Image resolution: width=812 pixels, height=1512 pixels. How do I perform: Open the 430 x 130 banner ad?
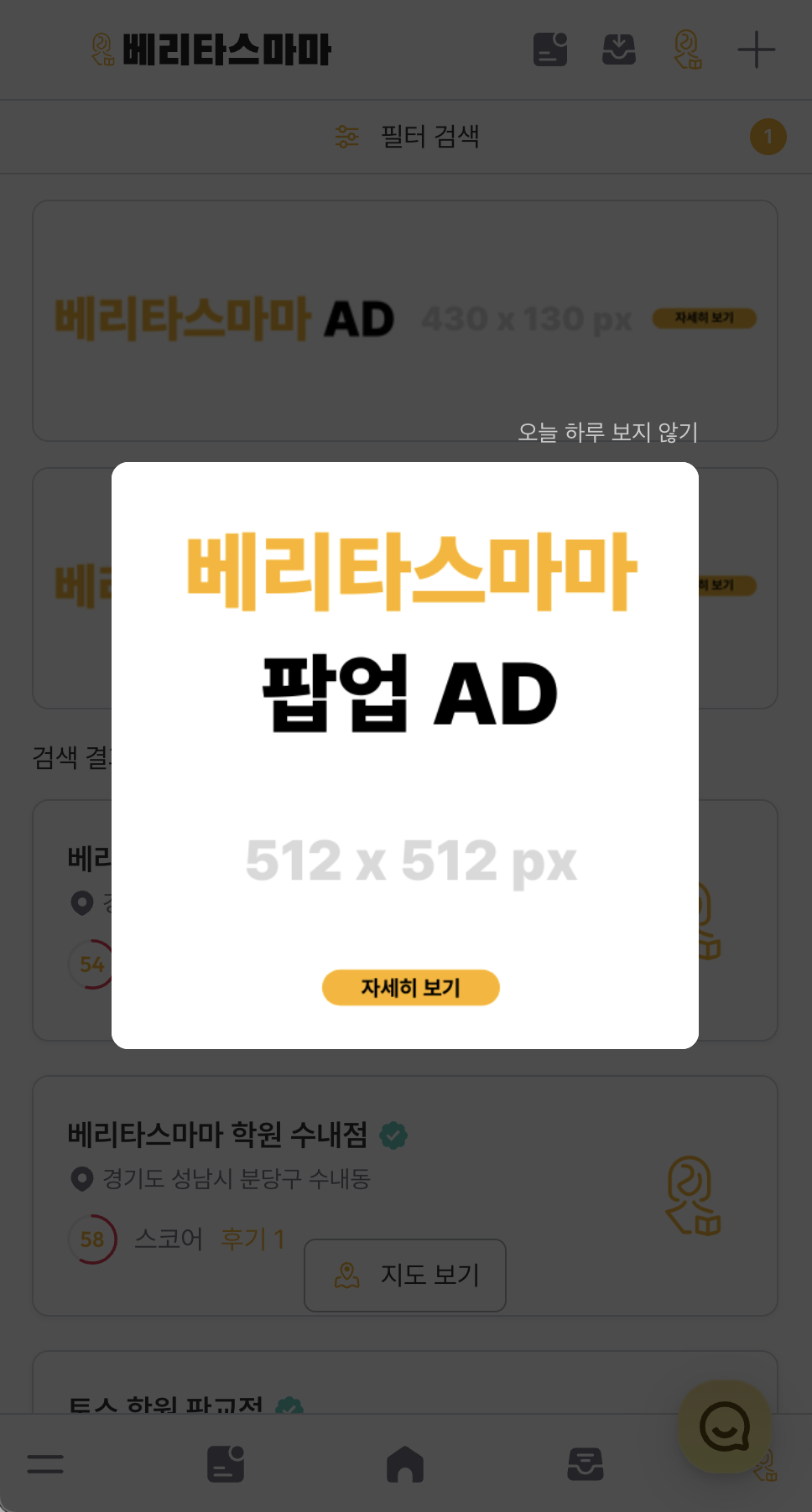405,320
